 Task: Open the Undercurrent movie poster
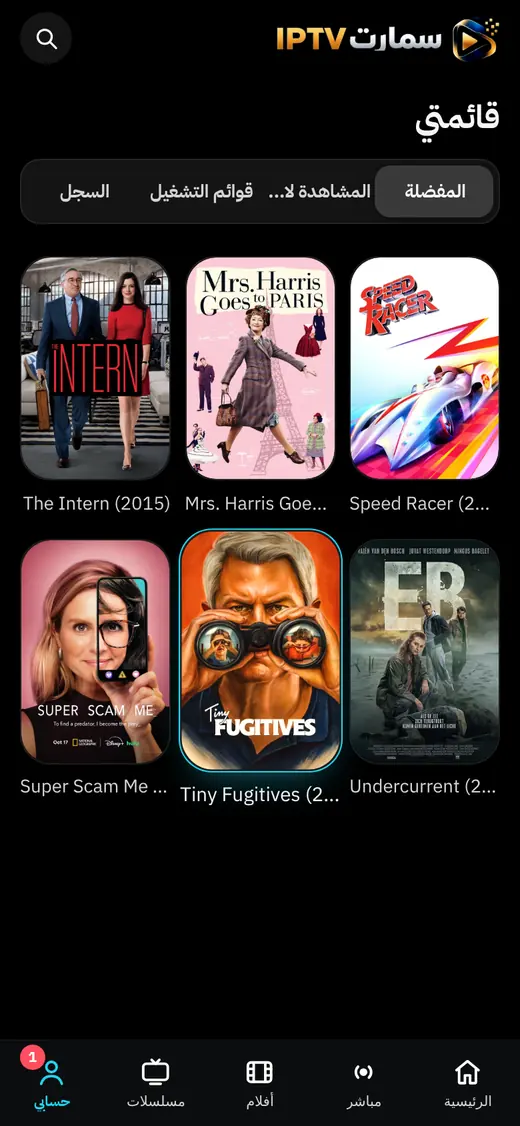(x=424, y=651)
